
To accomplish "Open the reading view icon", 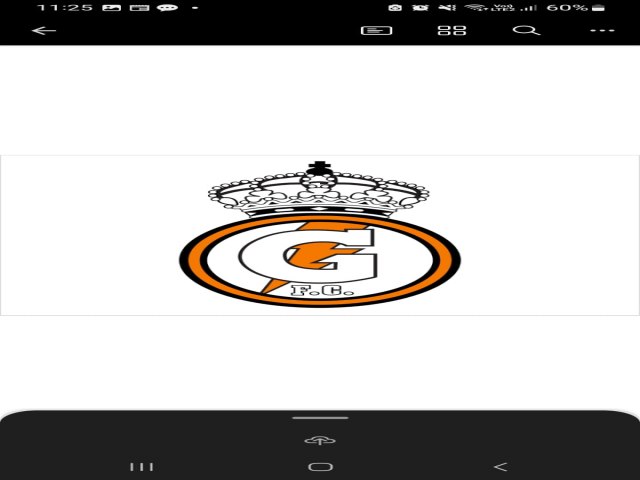I will pos(376,30).
